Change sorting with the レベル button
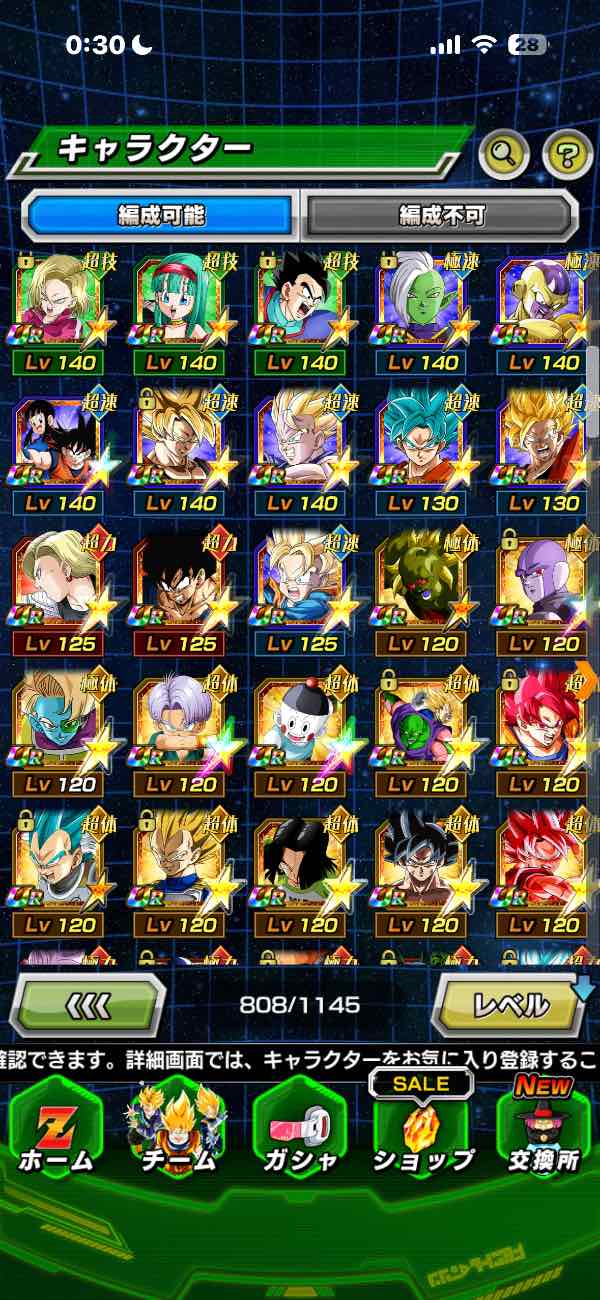 [x=510, y=1003]
